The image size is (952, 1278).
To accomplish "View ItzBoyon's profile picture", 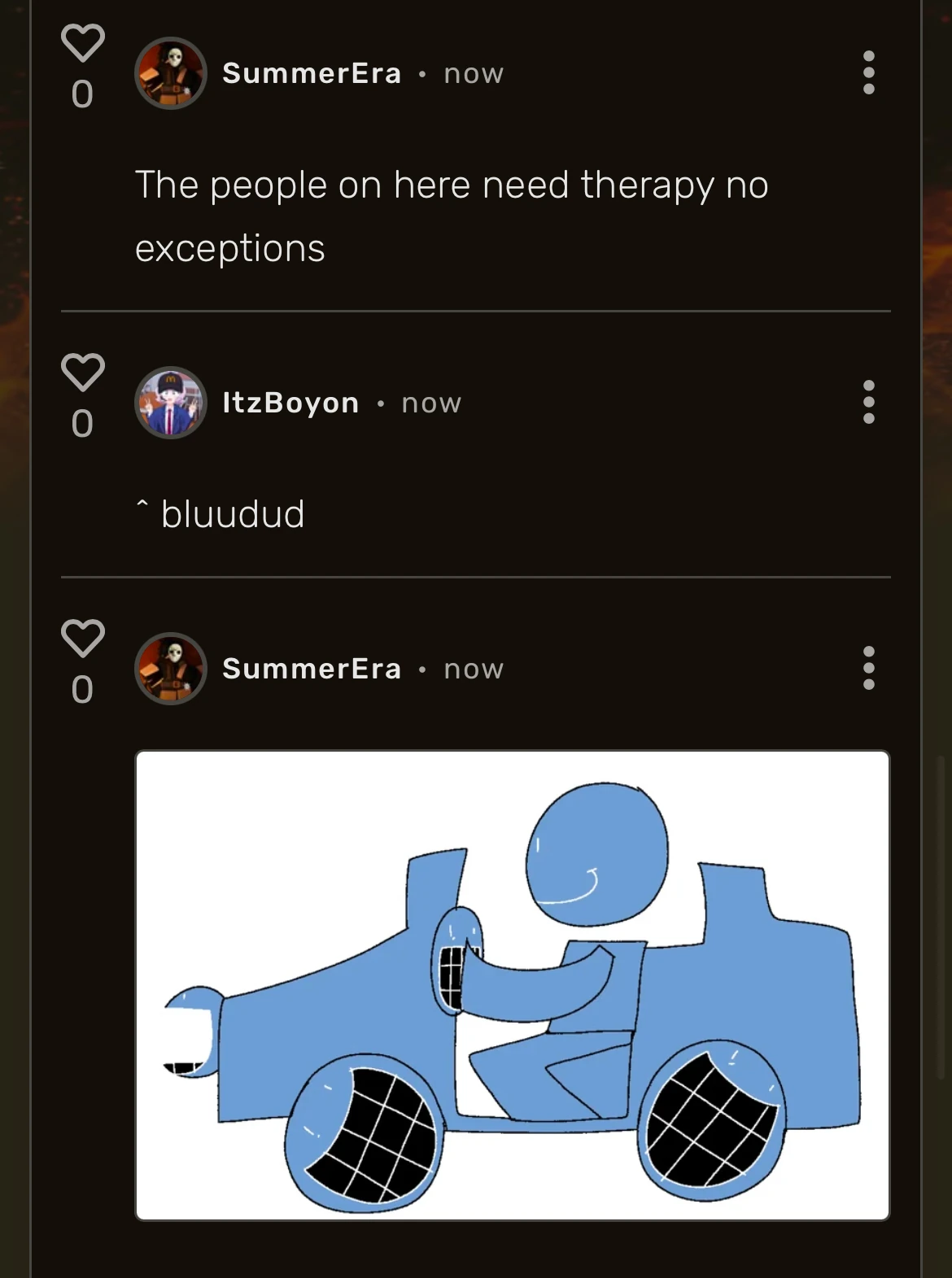I will (171, 403).
